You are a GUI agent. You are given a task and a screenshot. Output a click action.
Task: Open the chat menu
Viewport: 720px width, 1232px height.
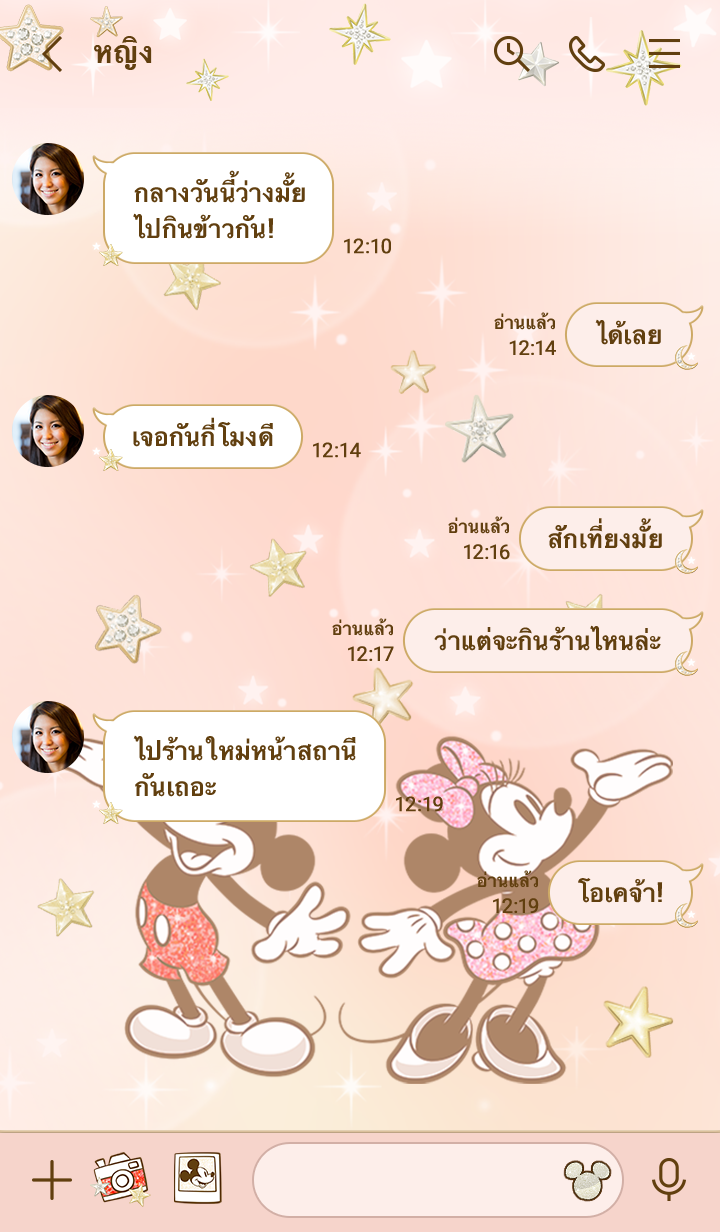663,54
